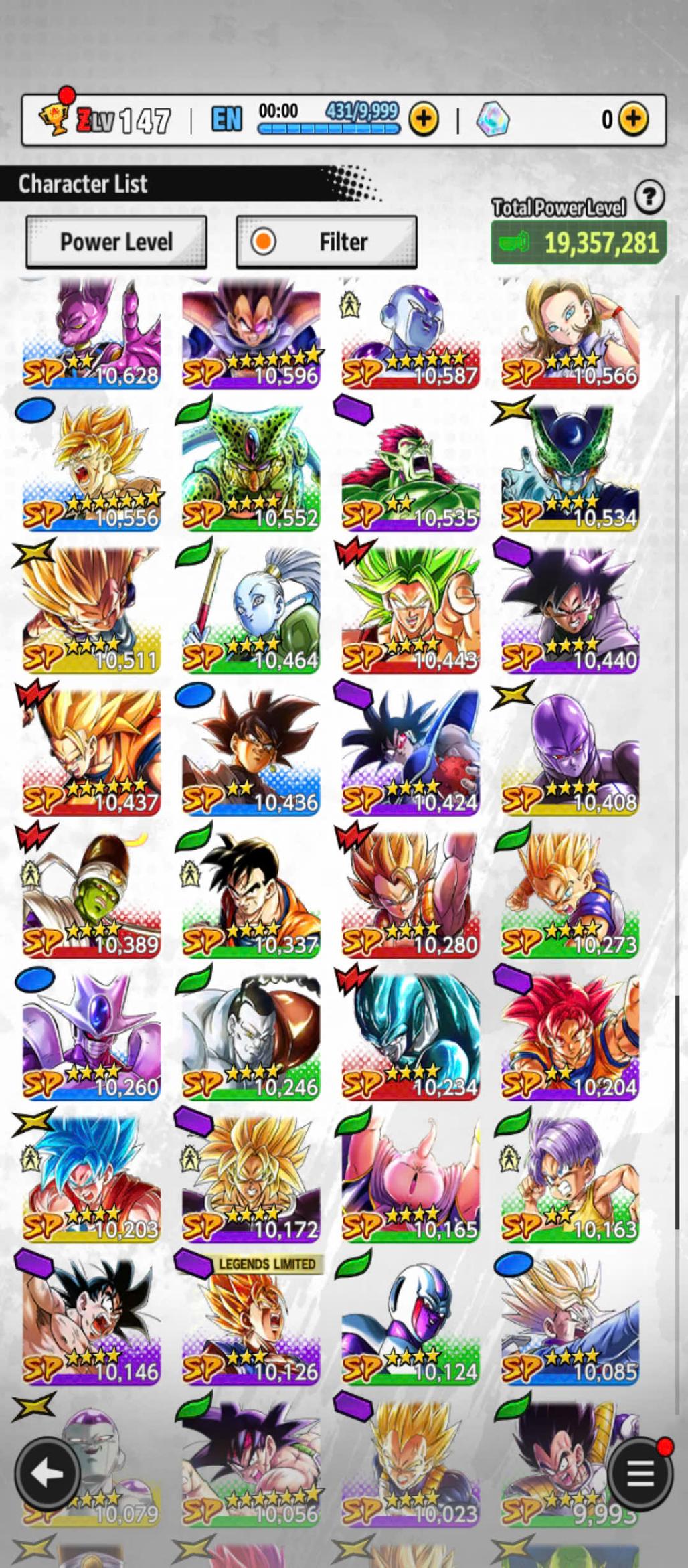Open the character card showing 10,389
The width and height of the screenshot is (688, 1568).
coord(92,895)
